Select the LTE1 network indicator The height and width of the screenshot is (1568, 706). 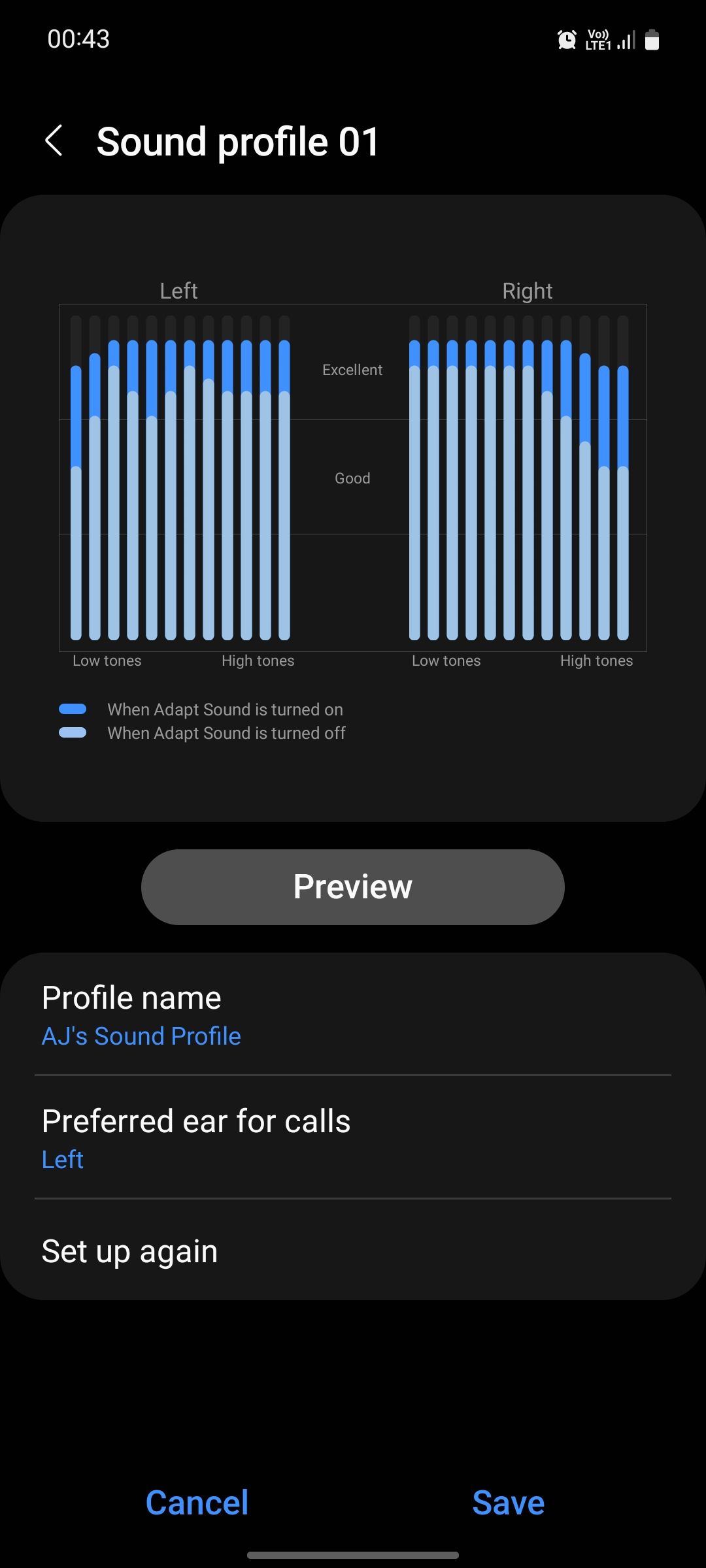tap(598, 46)
